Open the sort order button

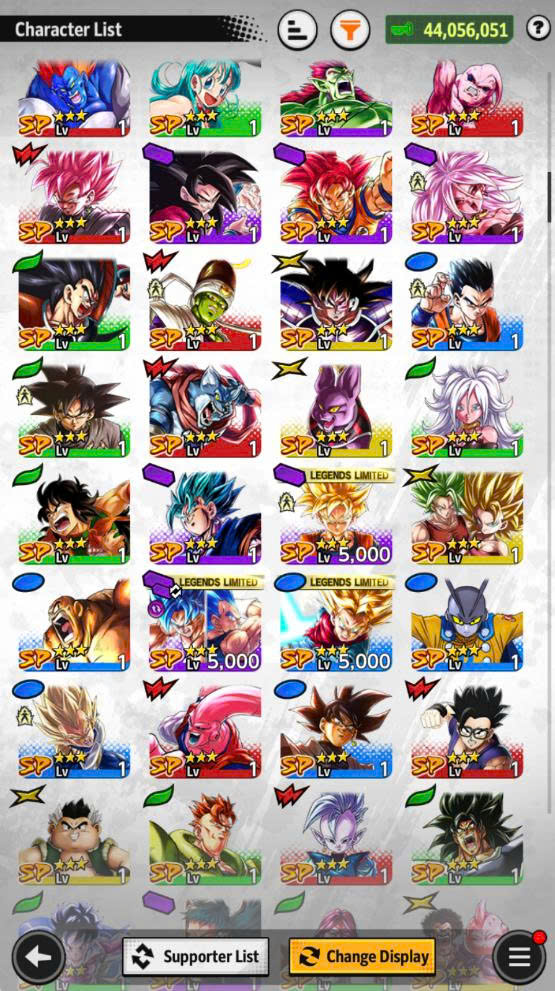coord(297,29)
